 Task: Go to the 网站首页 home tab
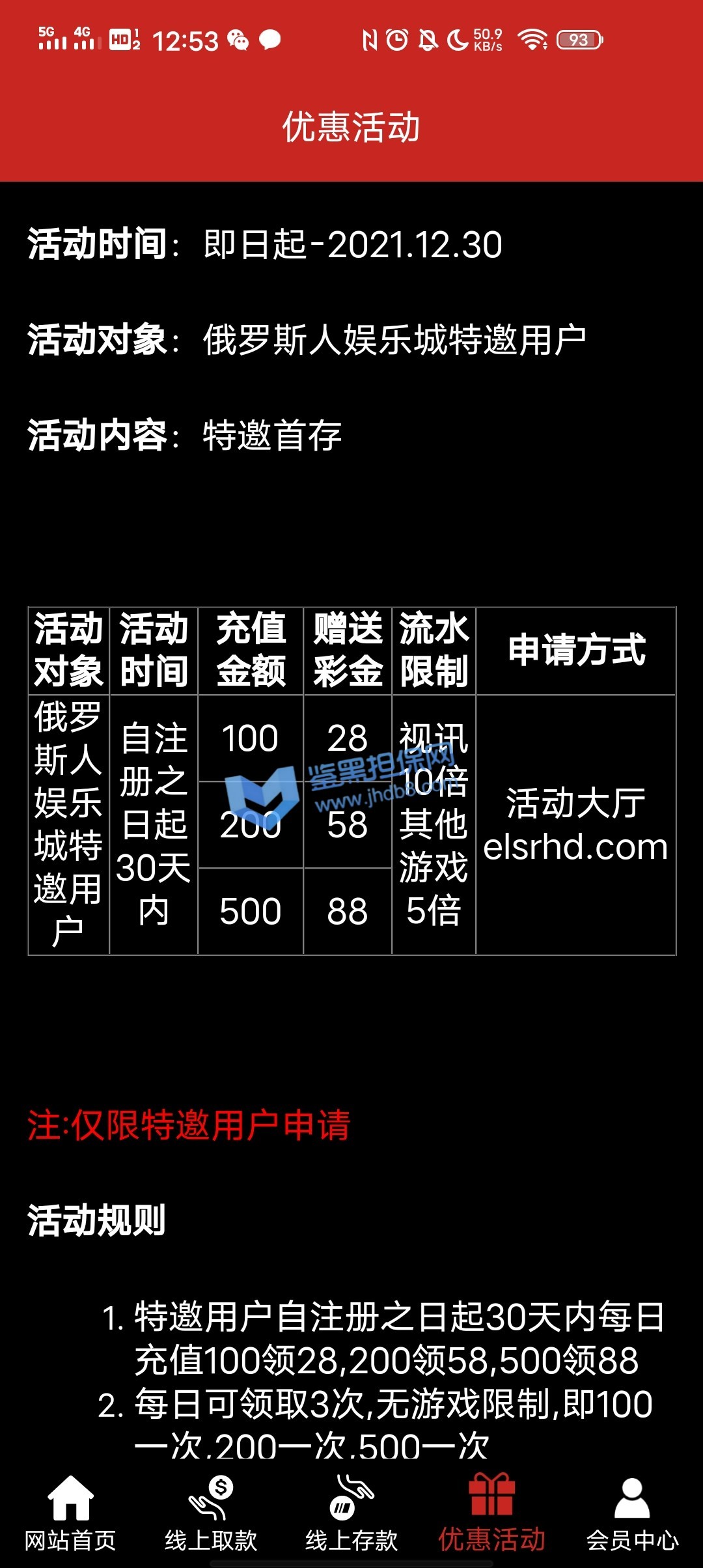pyautogui.click(x=70, y=1513)
